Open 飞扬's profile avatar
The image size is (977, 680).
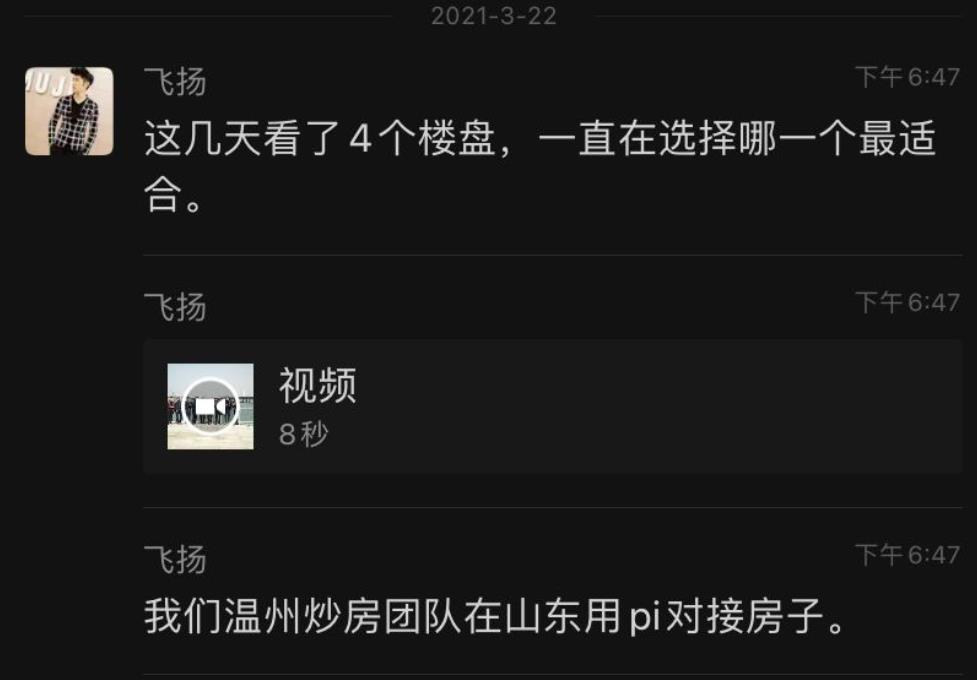point(69,111)
